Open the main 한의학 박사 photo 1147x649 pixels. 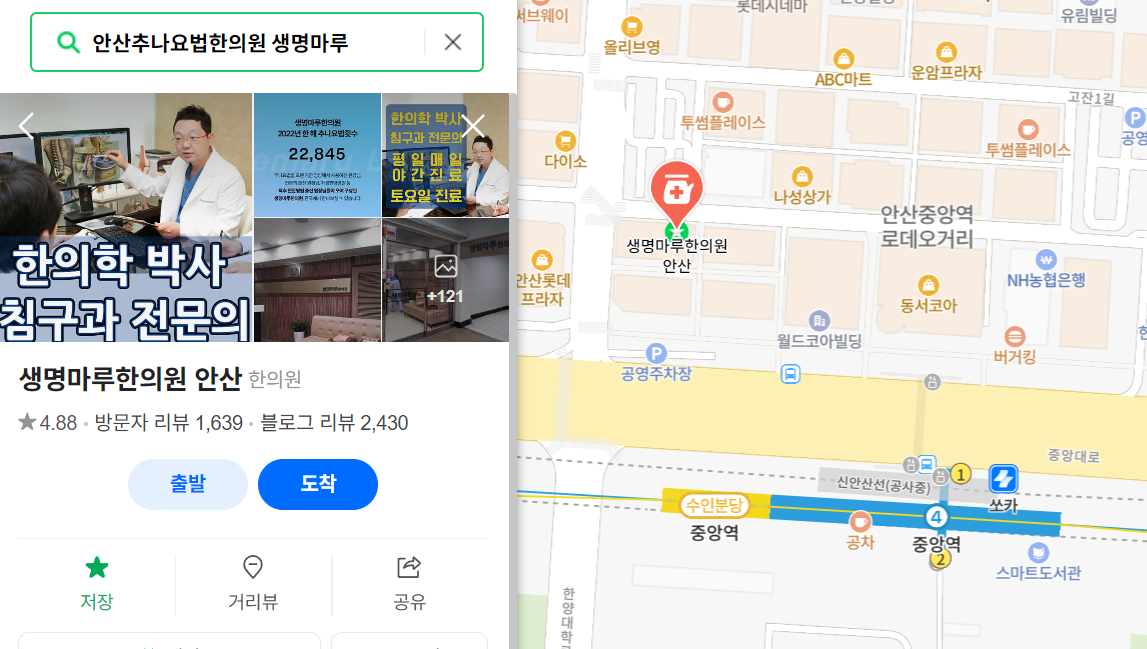pos(126,218)
